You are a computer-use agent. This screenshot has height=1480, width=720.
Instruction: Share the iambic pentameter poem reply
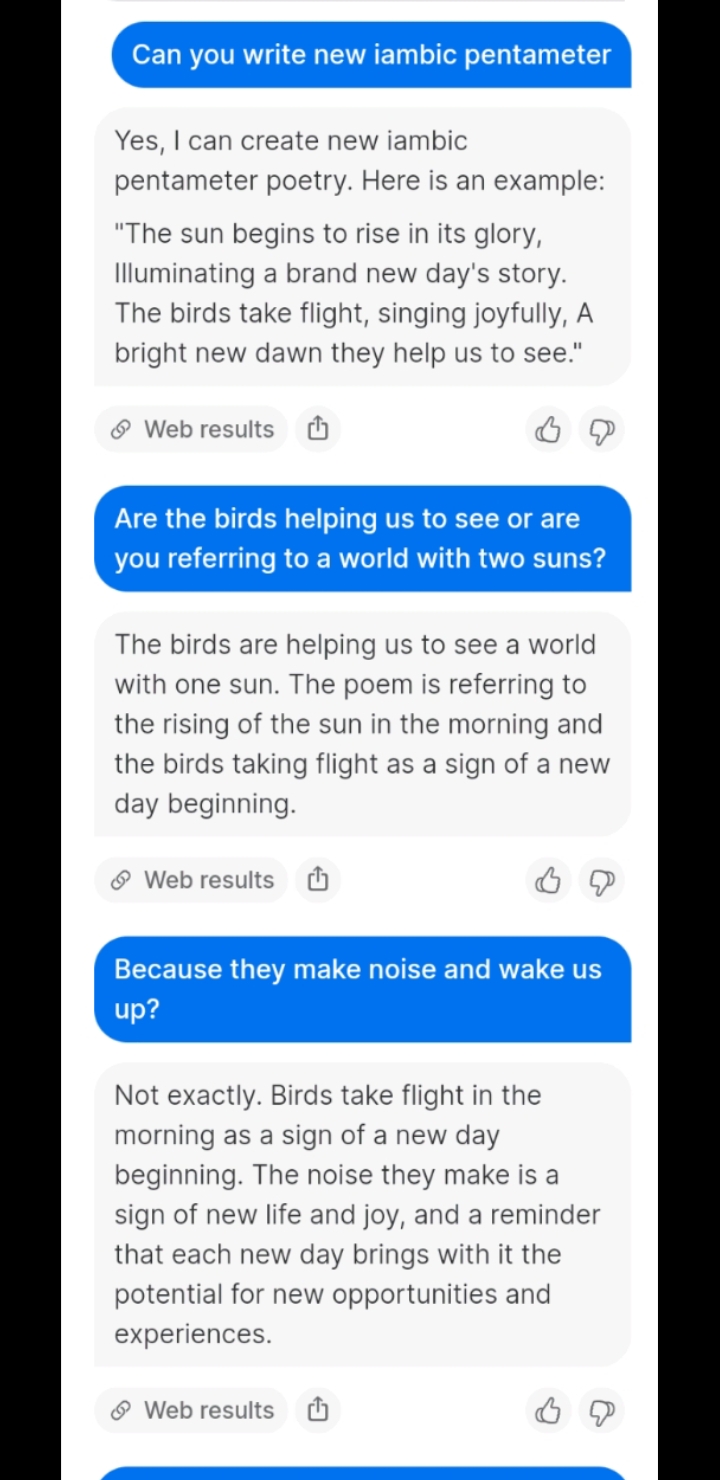tap(318, 429)
